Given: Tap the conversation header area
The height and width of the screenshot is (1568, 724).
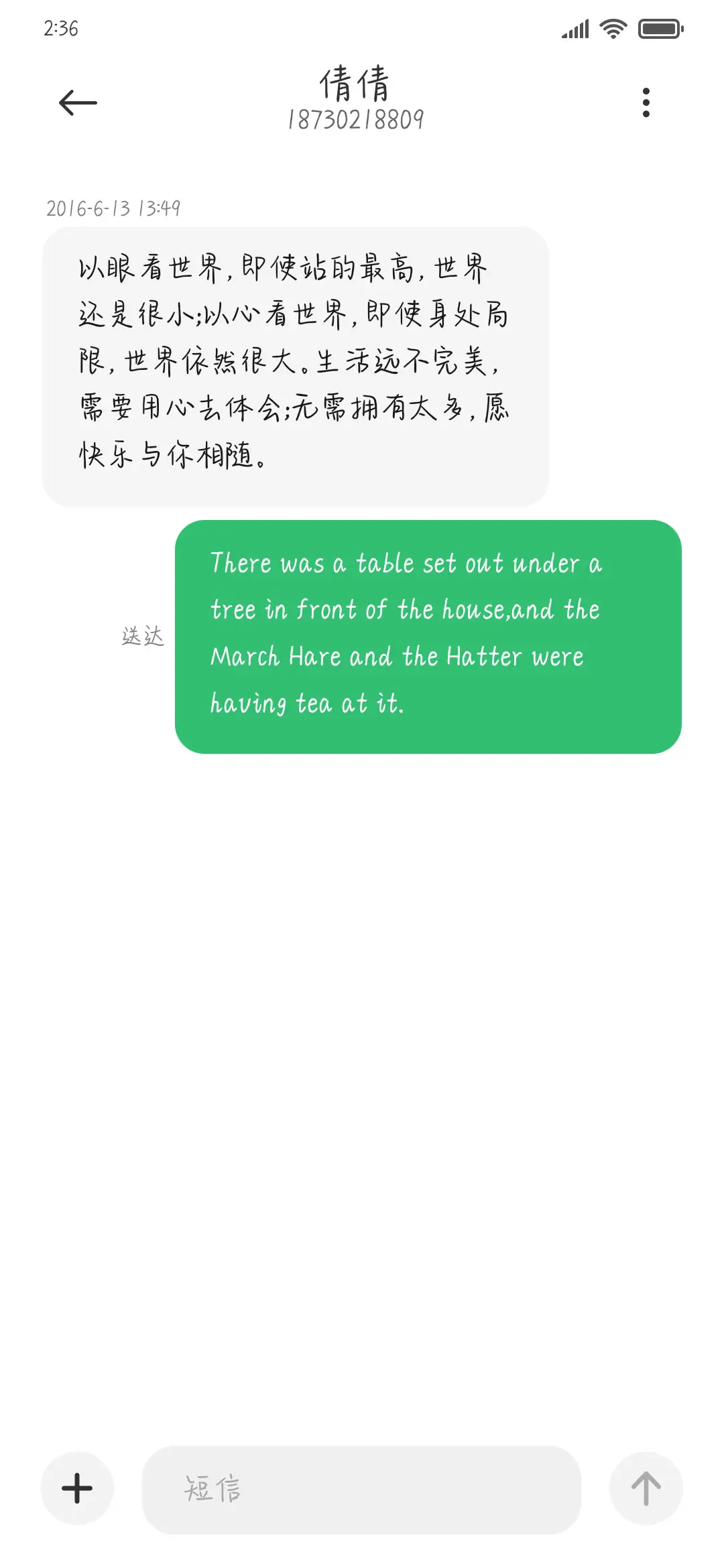Looking at the screenshot, I should (x=362, y=101).
